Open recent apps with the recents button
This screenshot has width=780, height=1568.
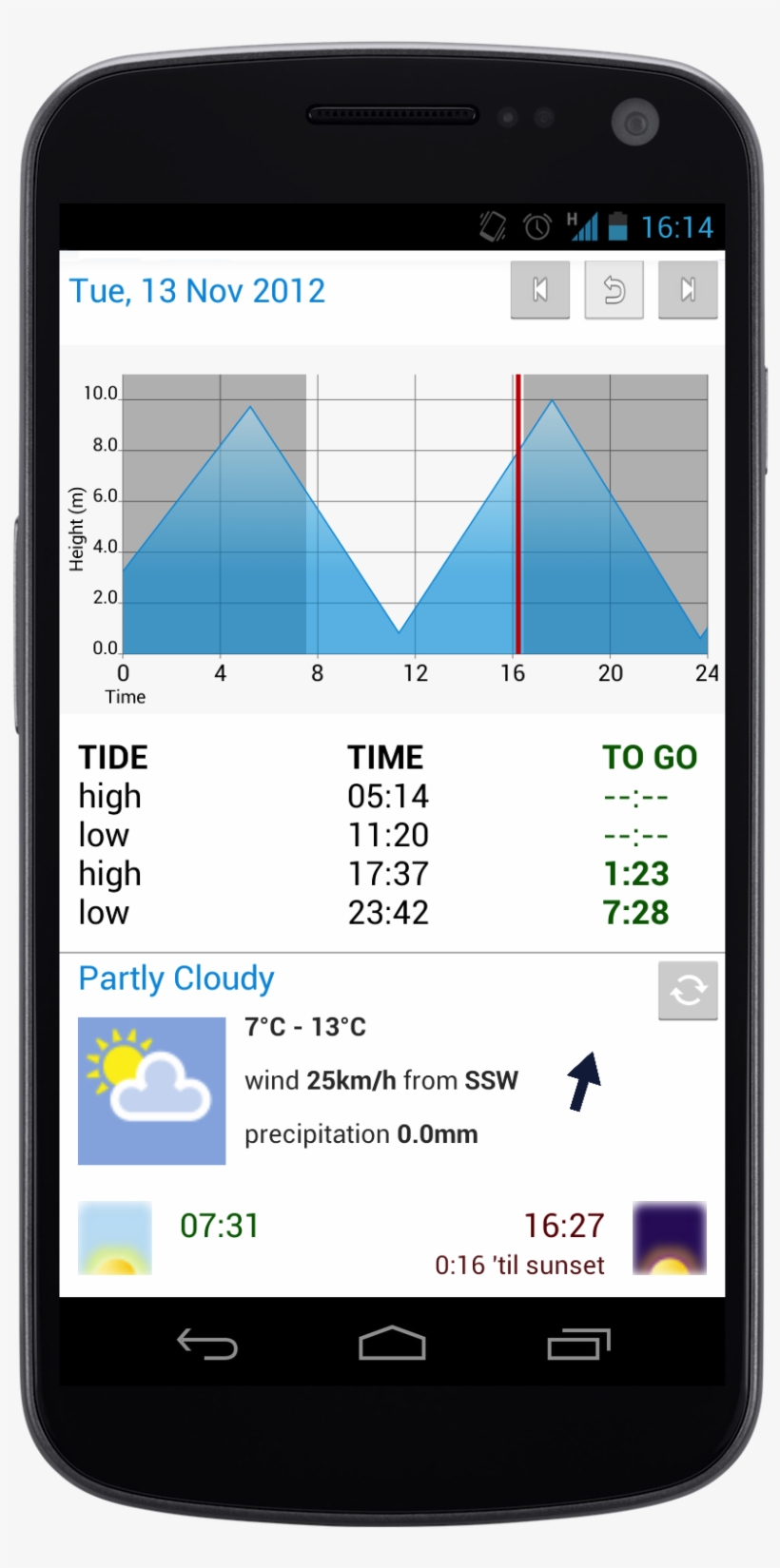(x=577, y=1344)
